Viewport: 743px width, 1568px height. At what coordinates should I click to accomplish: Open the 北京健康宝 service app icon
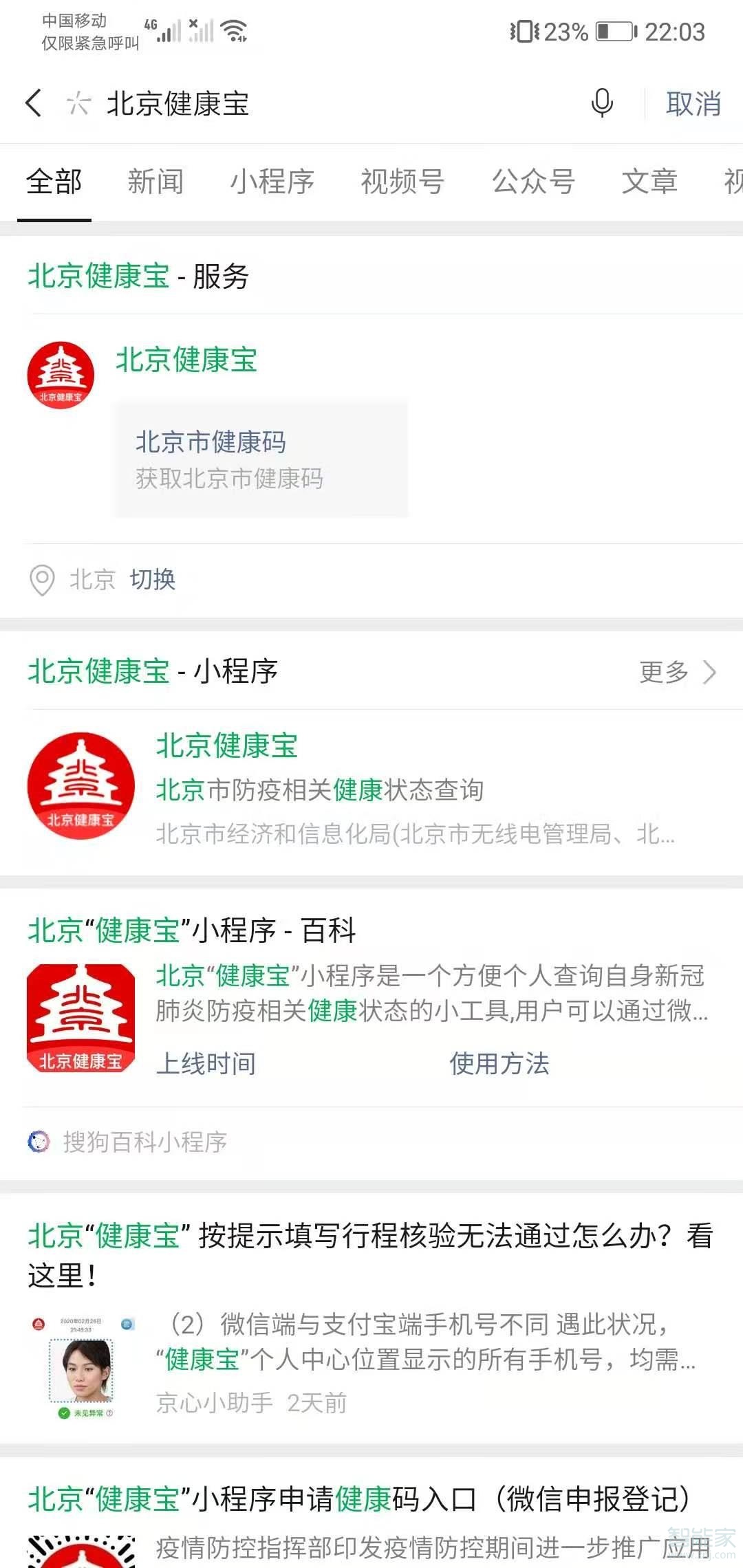click(x=61, y=374)
